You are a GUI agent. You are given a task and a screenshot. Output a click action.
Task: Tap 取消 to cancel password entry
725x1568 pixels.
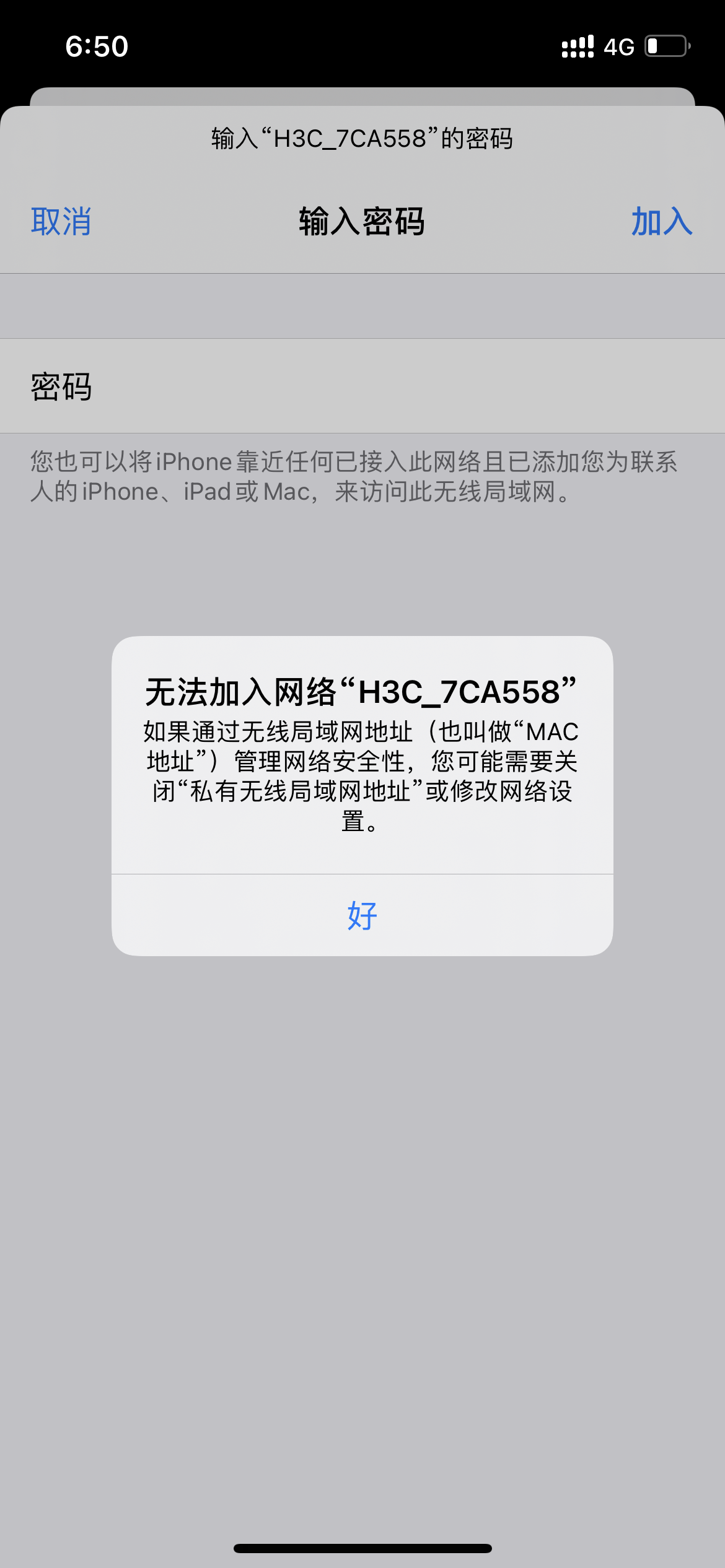coord(61,222)
